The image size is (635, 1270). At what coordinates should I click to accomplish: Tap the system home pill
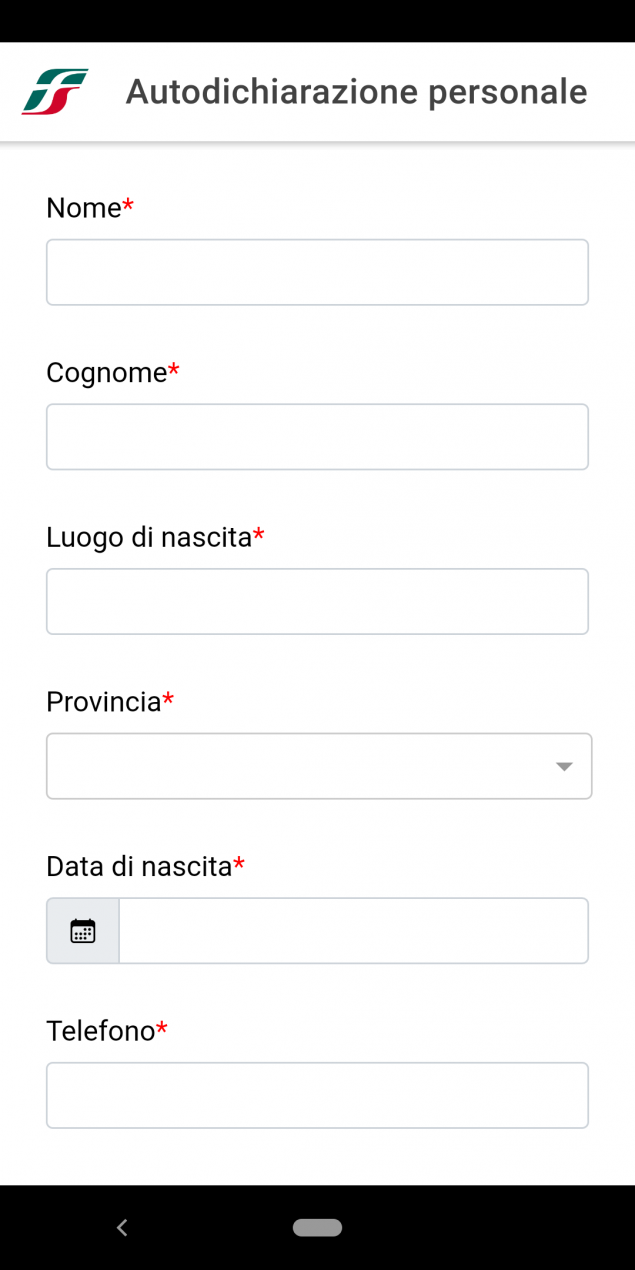(318, 1227)
